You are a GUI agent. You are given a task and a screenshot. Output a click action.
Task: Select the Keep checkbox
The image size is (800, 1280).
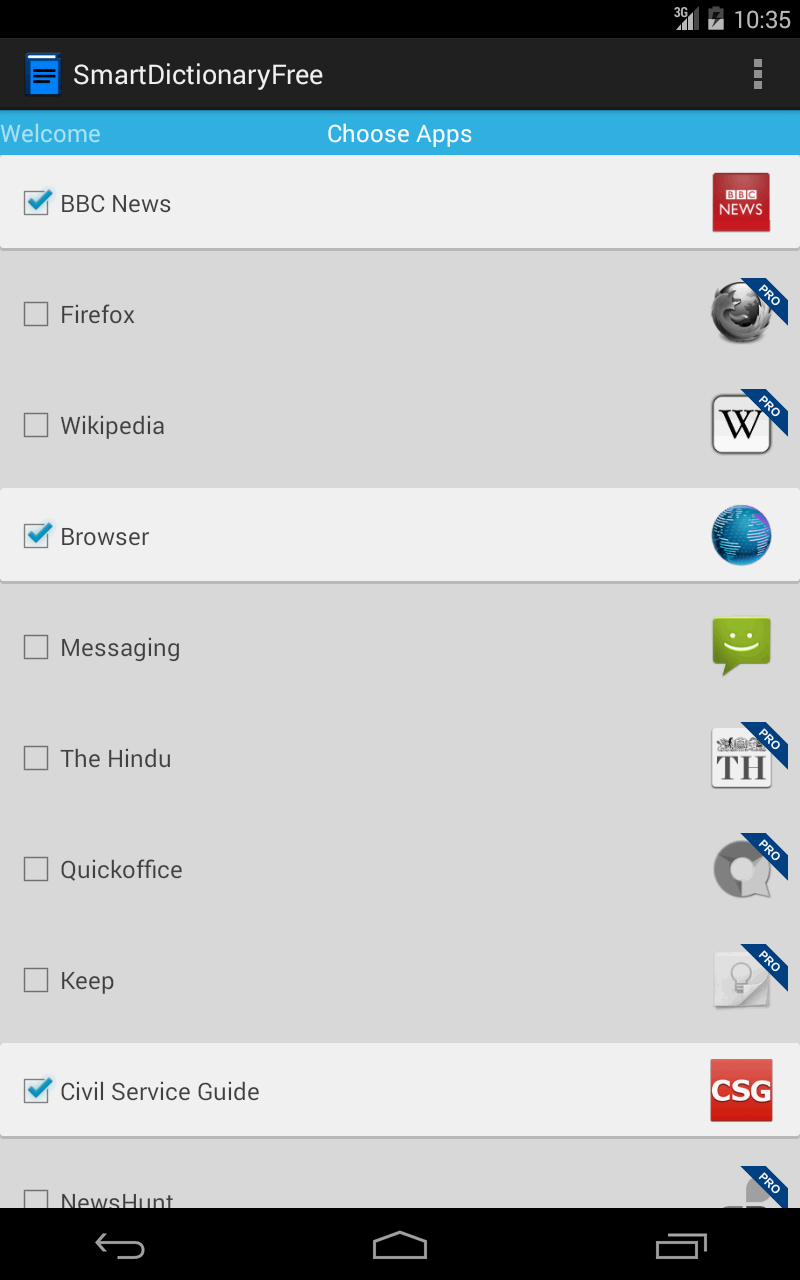coord(37,980)
